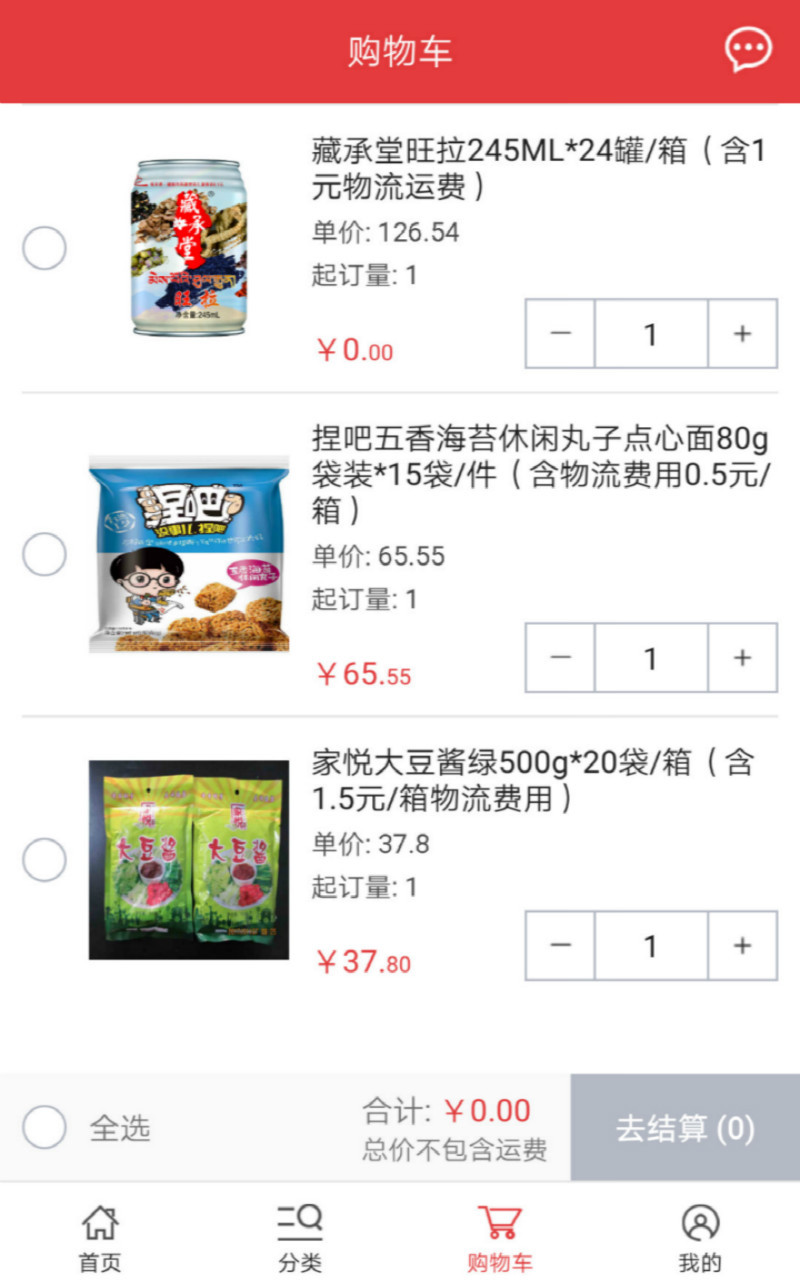
Task: Tap the minus icon for 捏吧 noodle snack
Action: pyautogui.click(x=559, y=658)
